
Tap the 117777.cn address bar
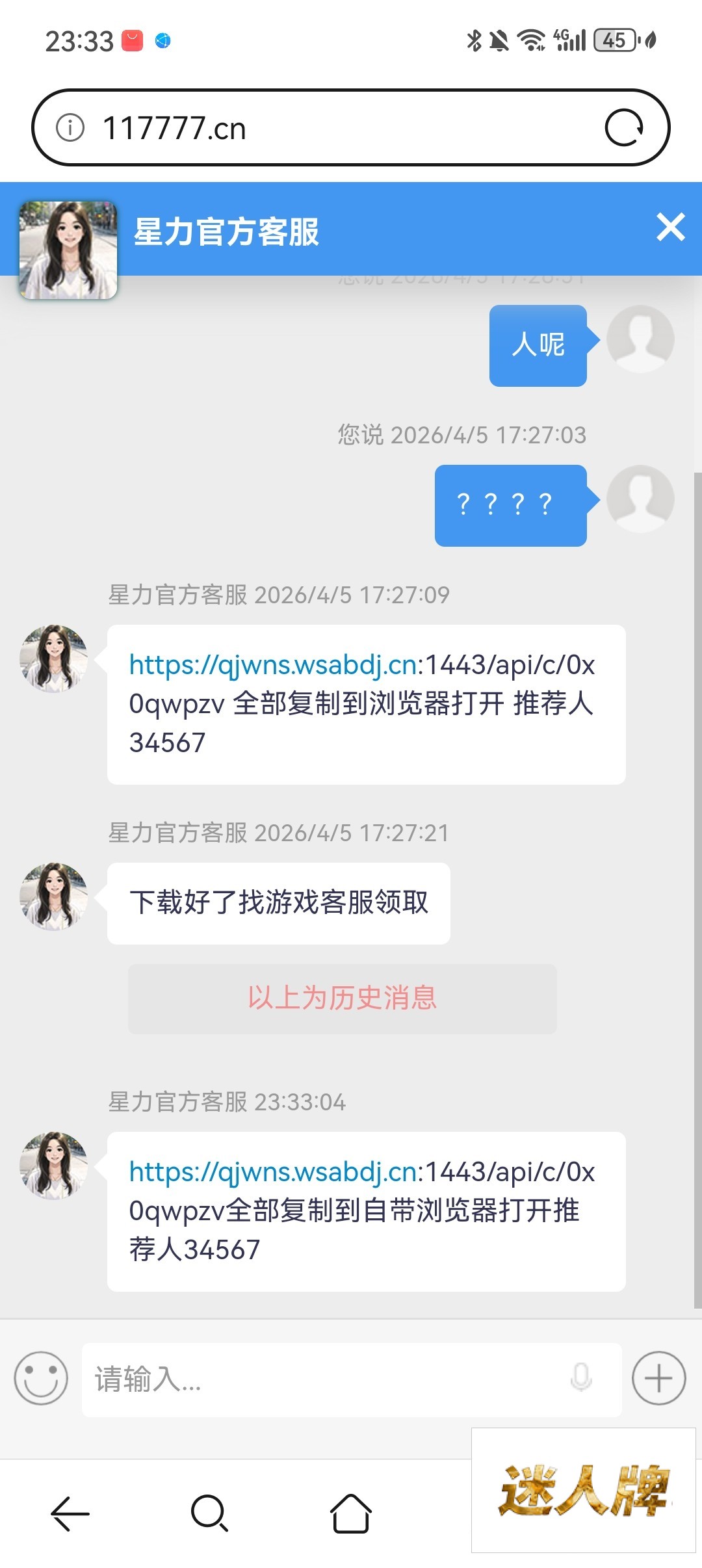(338, 128)
